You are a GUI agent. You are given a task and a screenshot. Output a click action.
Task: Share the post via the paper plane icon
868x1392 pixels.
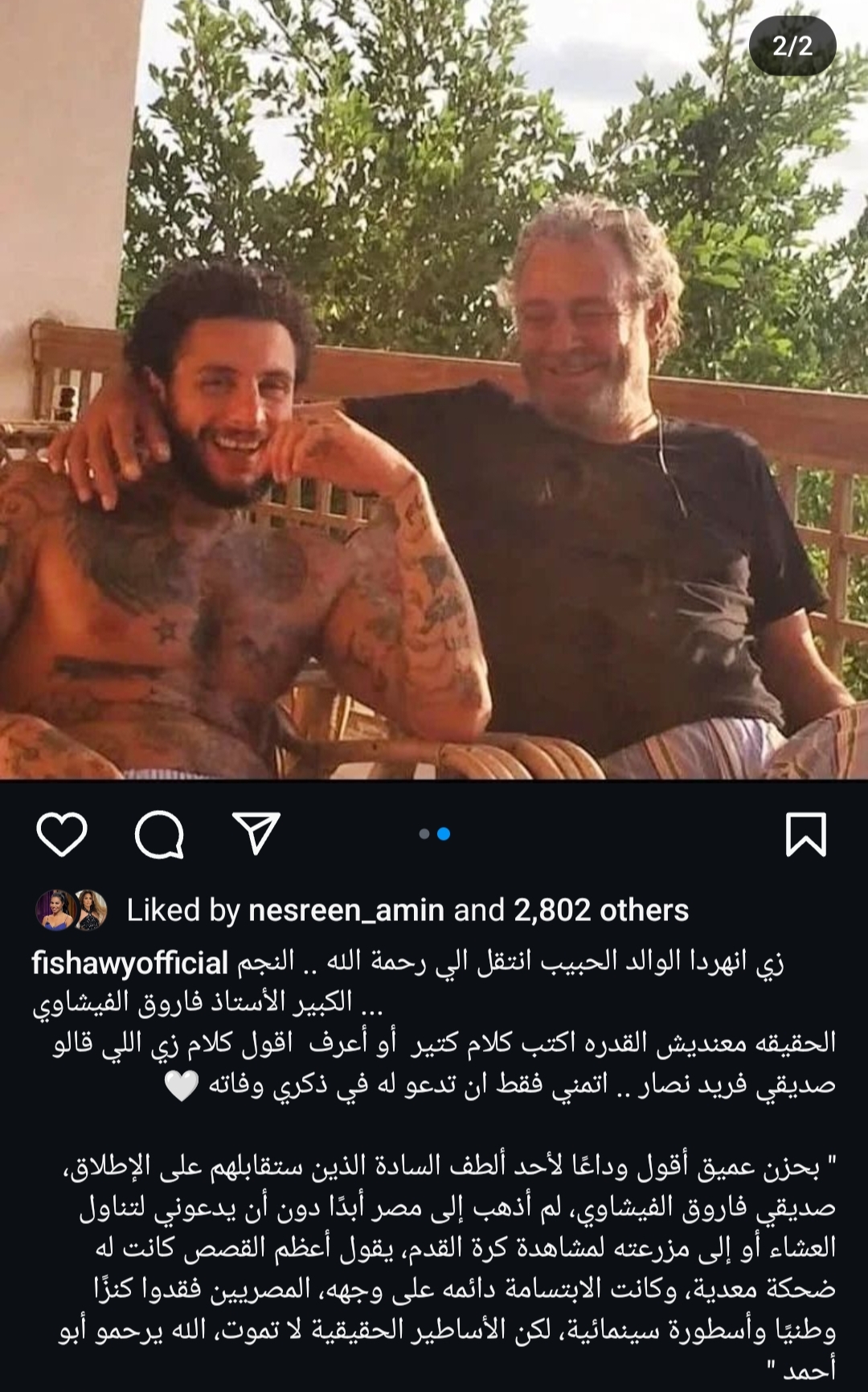click(256, 833)
